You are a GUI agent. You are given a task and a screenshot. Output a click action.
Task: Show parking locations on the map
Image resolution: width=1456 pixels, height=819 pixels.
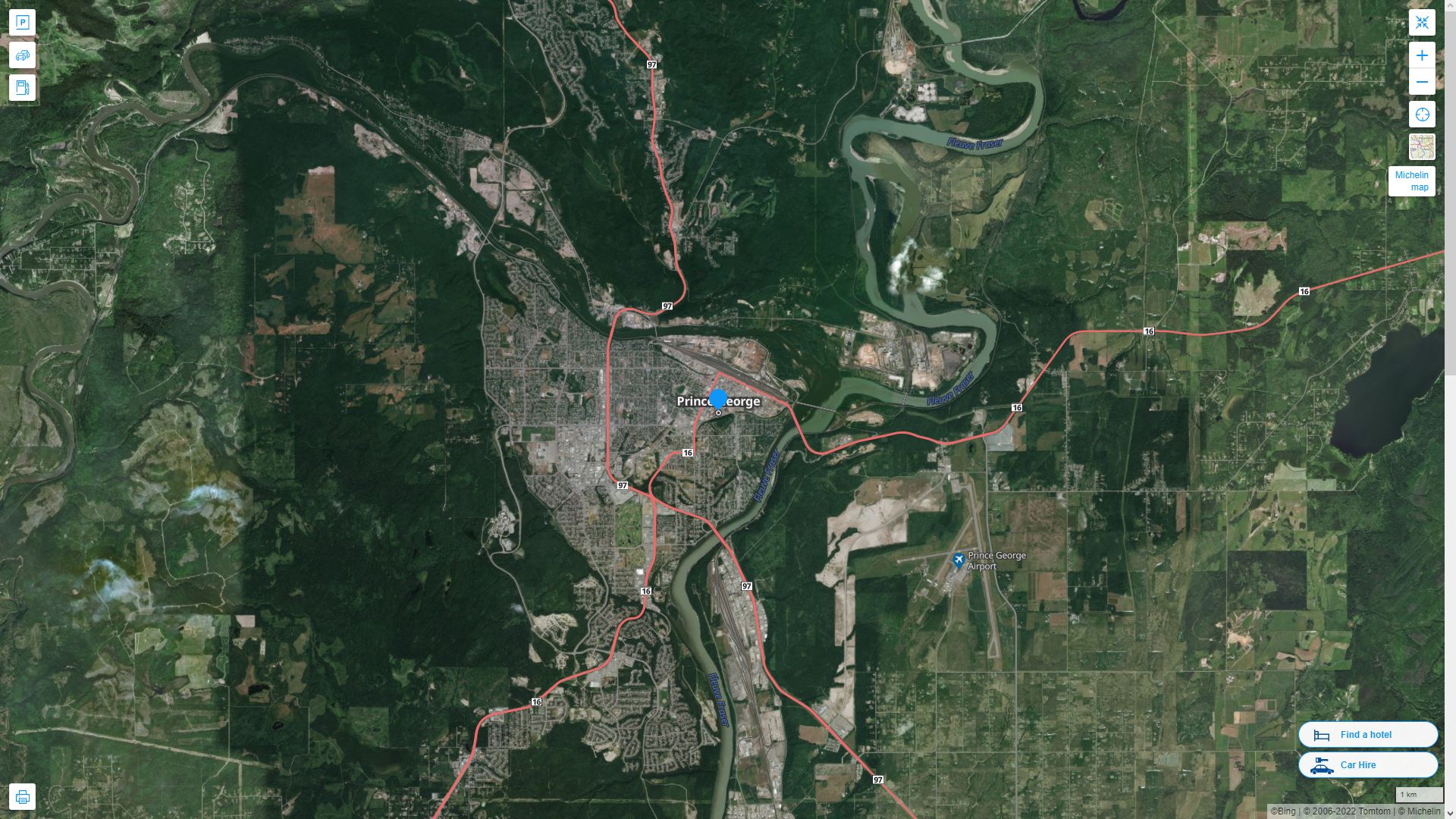tap(22, 23)
